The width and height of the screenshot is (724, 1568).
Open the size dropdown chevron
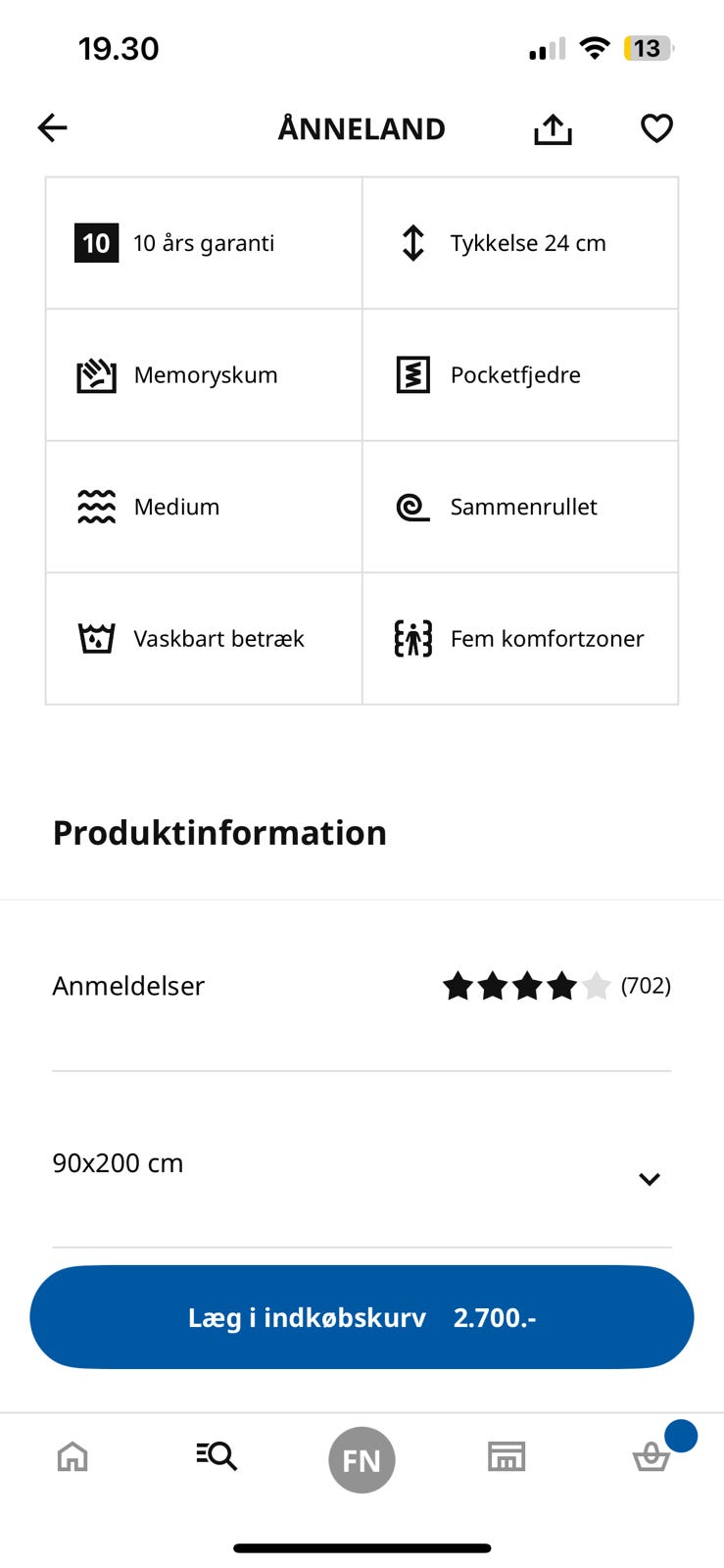[649, 1179]
